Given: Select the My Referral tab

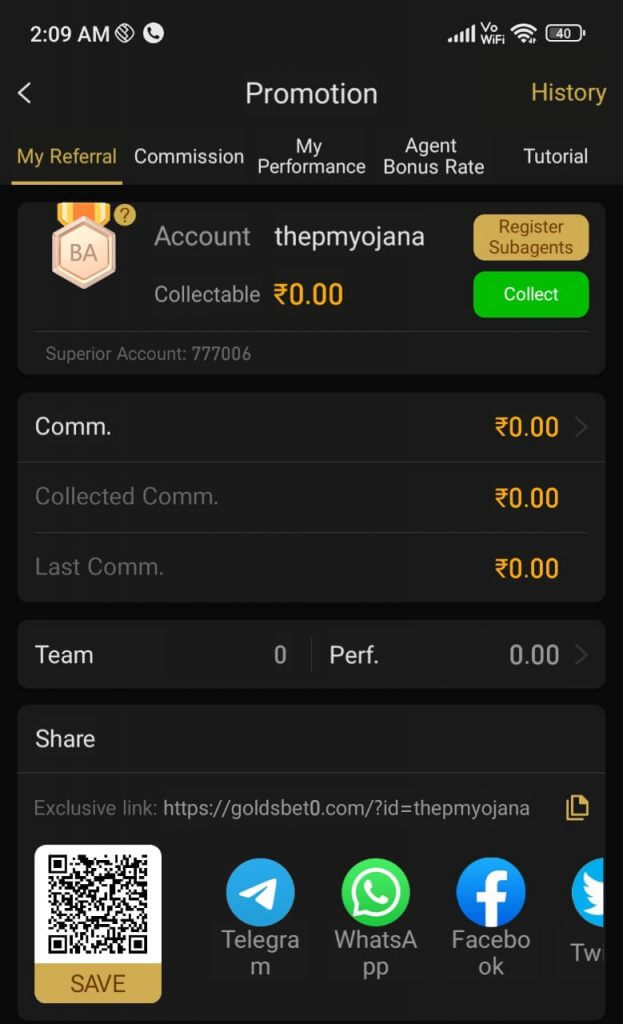Looking at the screenshot, I should tap(67, 156).
